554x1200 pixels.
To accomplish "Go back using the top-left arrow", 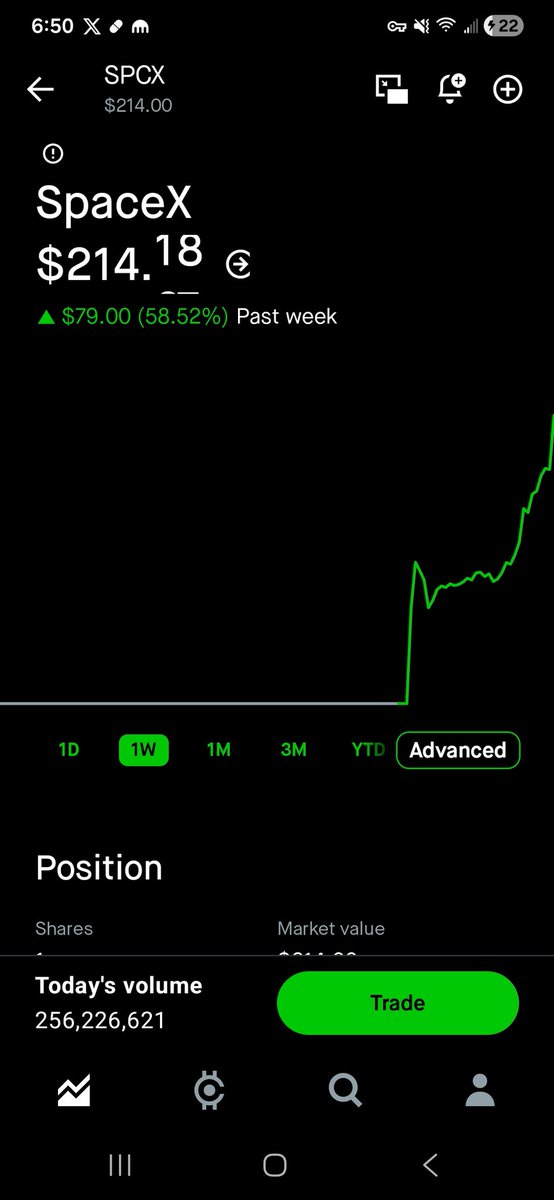I will 40,90.
